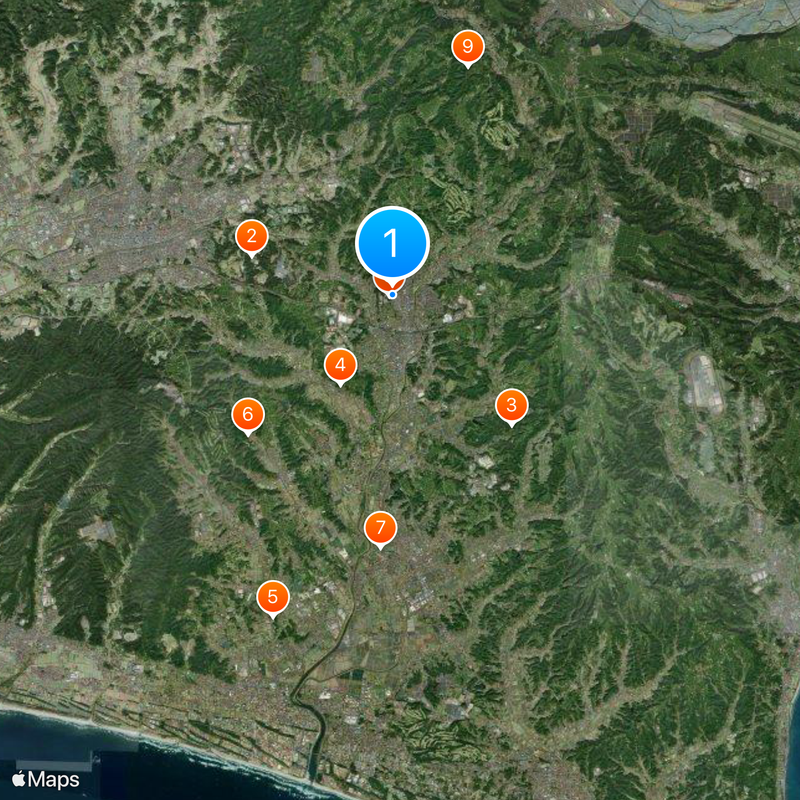Select map pin number 7
The image size is (800, 800).
380,528
